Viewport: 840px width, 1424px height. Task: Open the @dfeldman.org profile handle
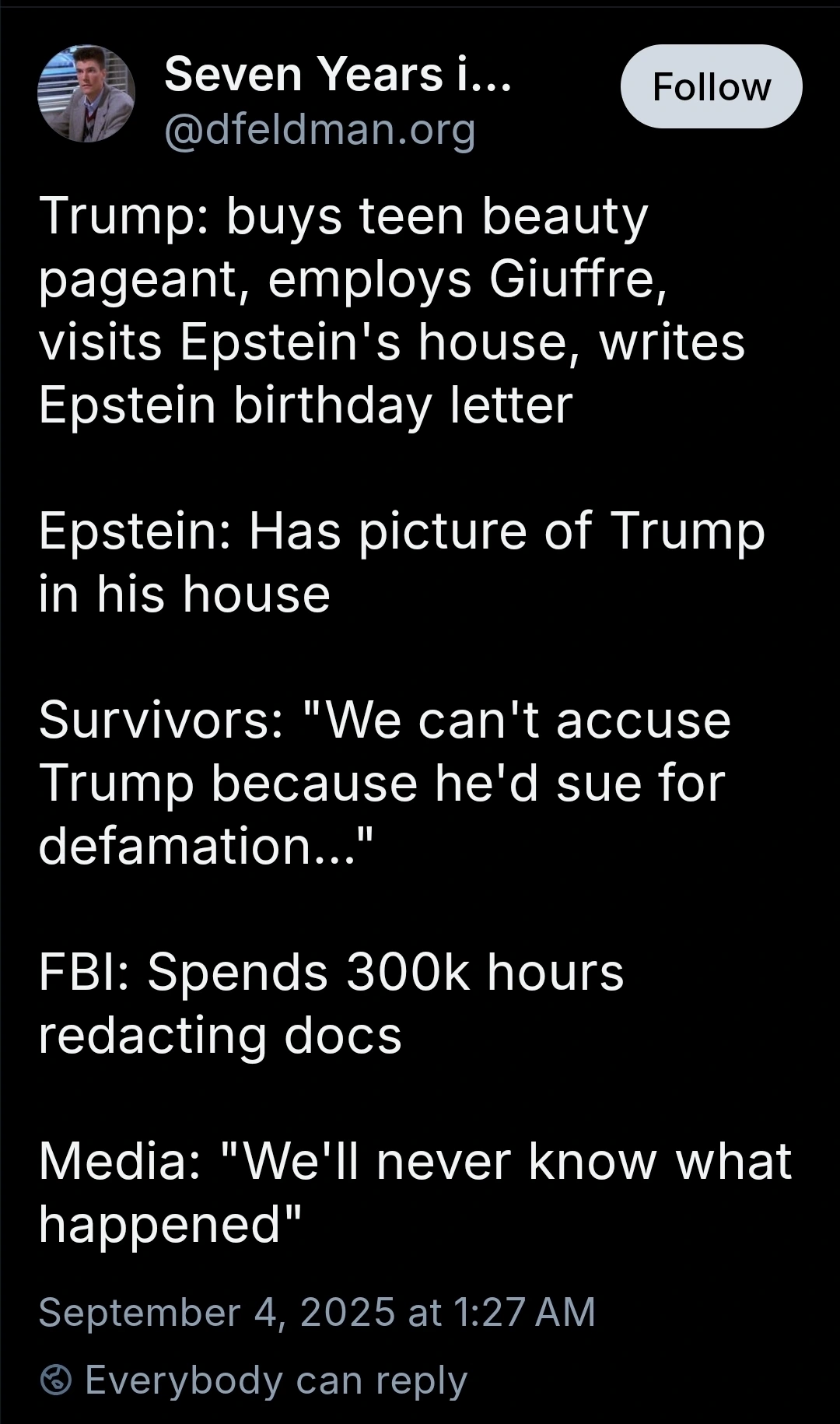coord(320,130)
